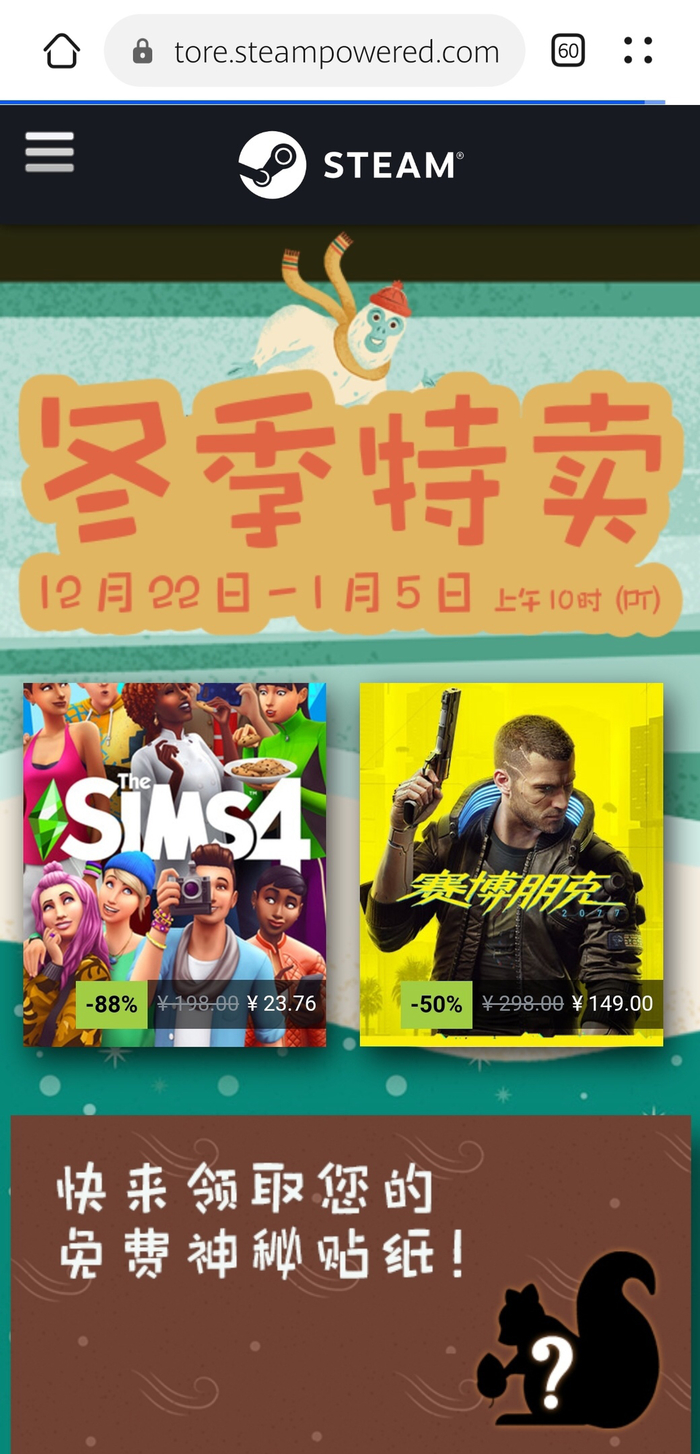
Task: Open the browser overflow menu
Action: coord(638,51)
